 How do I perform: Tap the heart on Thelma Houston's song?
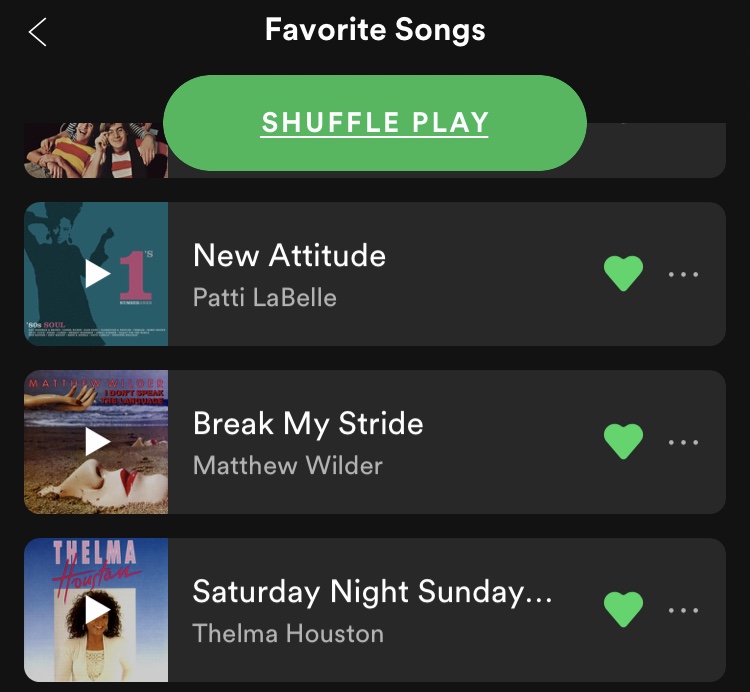point(623,609)
